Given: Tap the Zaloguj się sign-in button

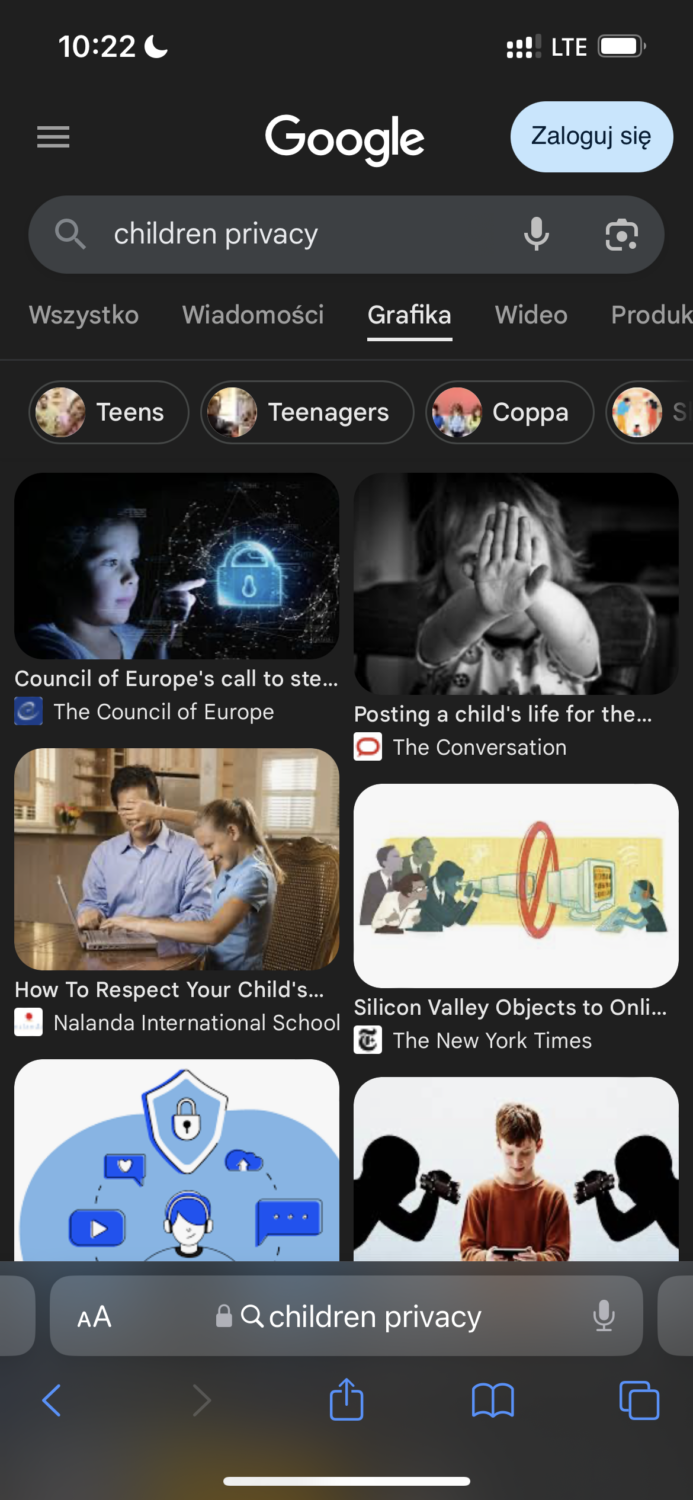Looking at the screenshot, I should [x=591, y=136].
